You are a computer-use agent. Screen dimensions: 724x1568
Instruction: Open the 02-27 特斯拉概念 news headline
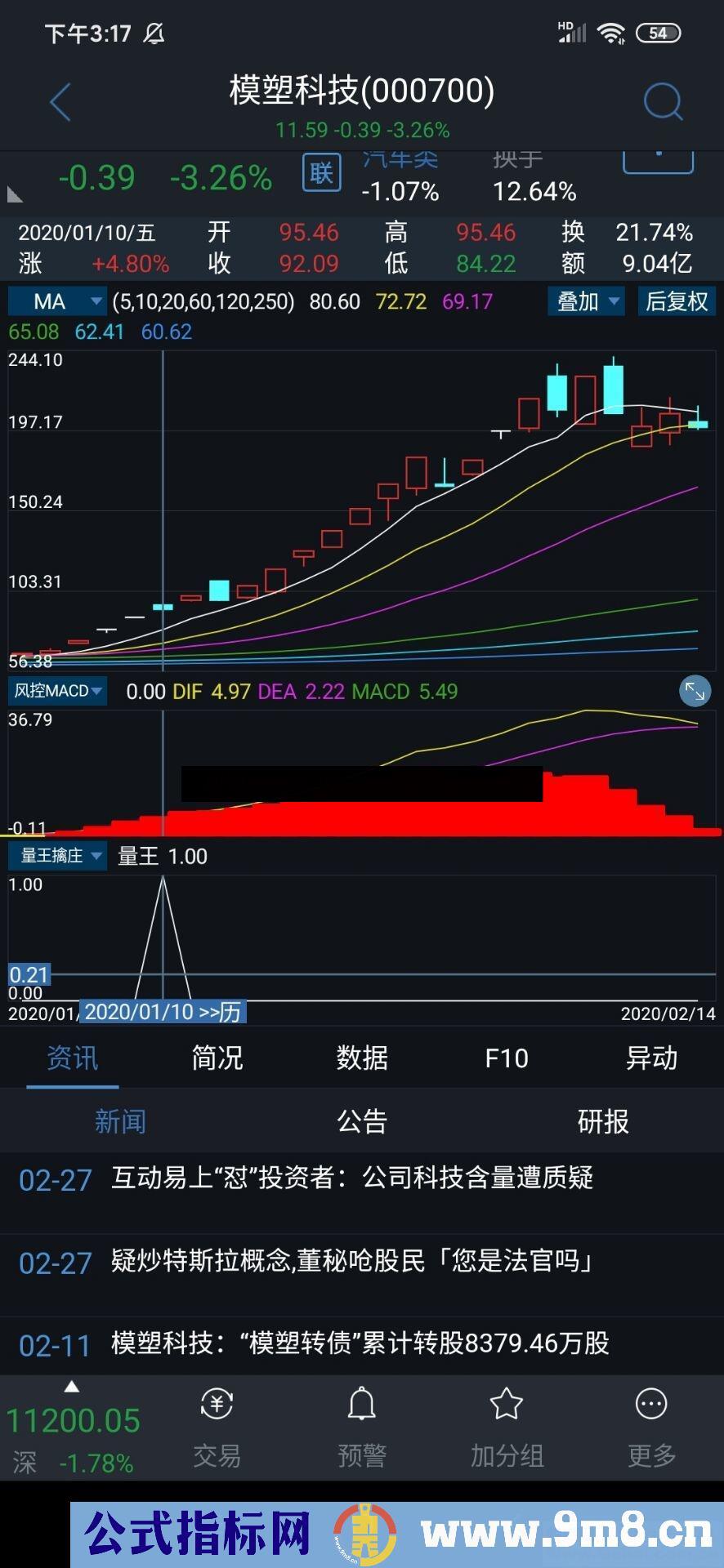(351, 1261)
